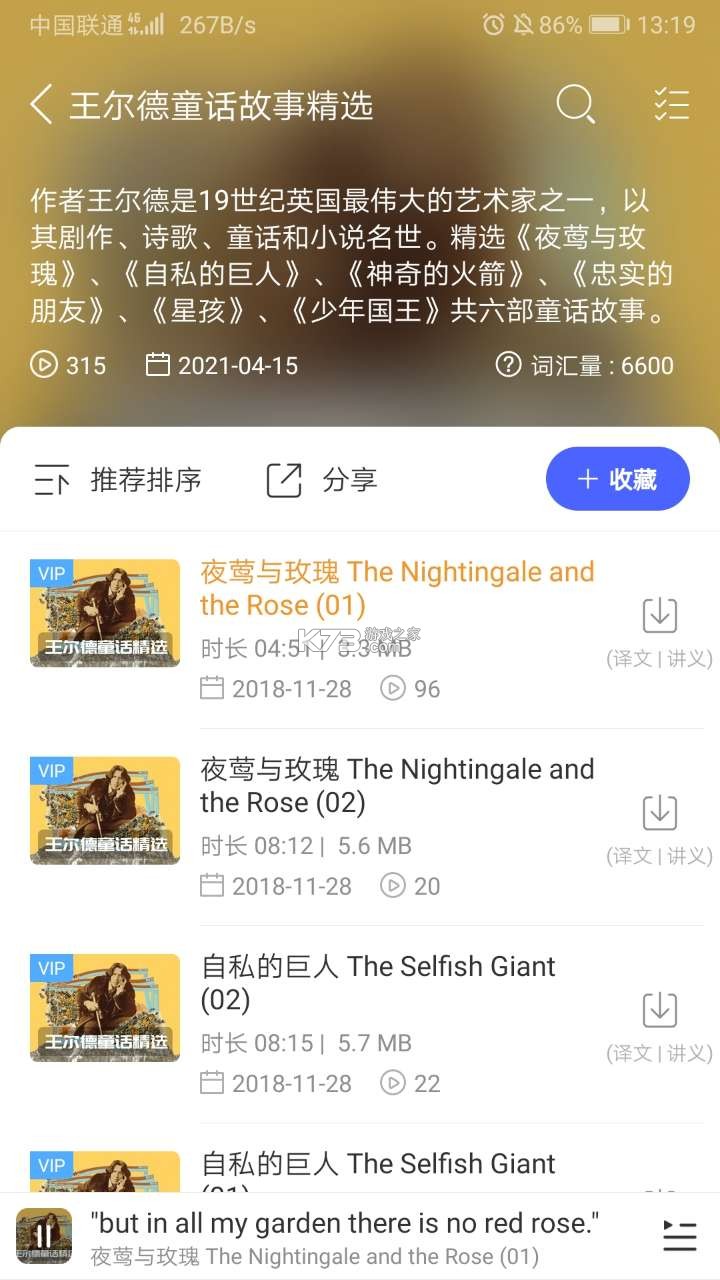
Task: Change the 推荐排序 sort order
Action: click(x=118, y=480)
